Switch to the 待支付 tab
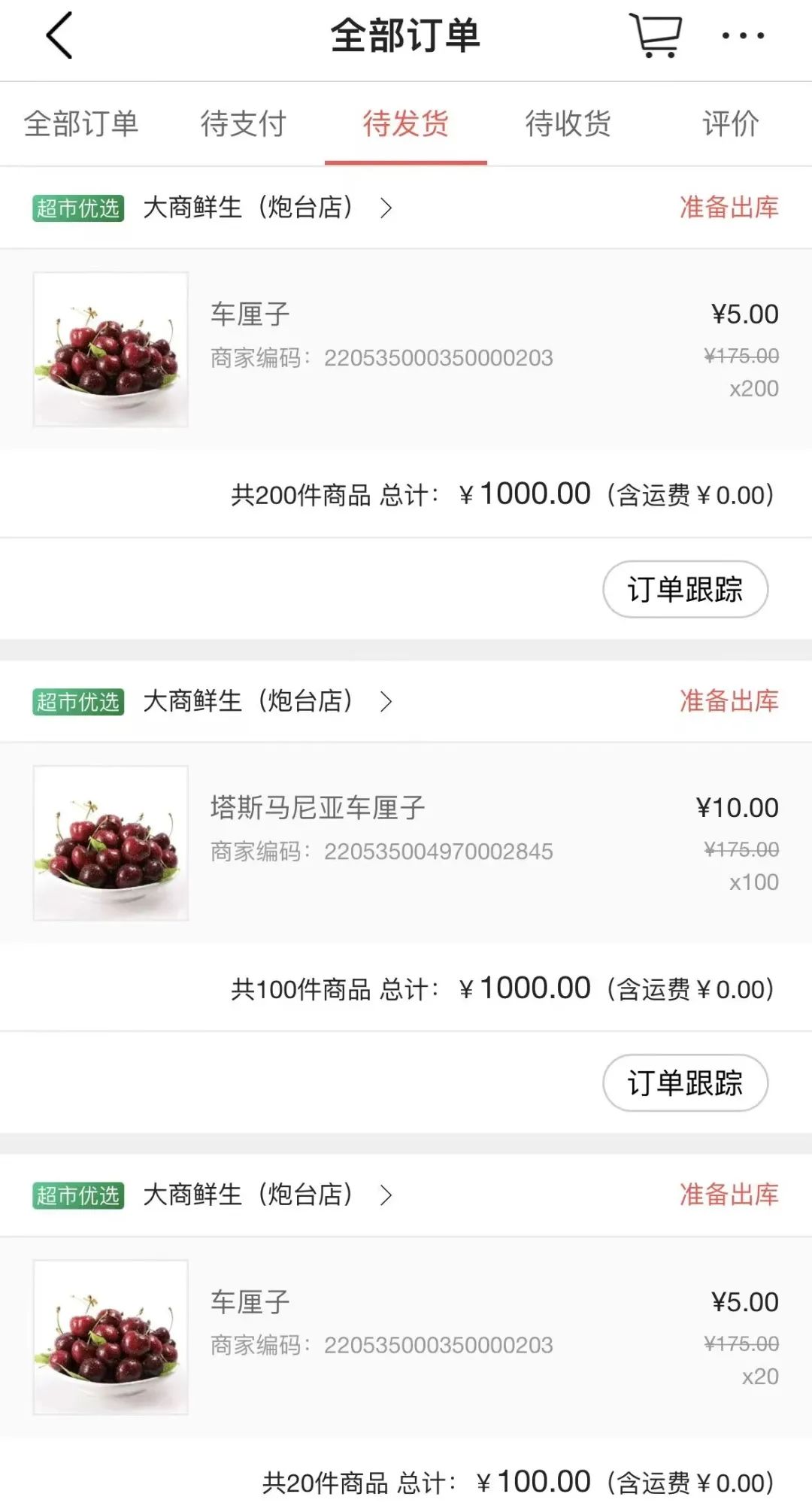The height and width of the screenshot is (1512, 812). (244, 125)
